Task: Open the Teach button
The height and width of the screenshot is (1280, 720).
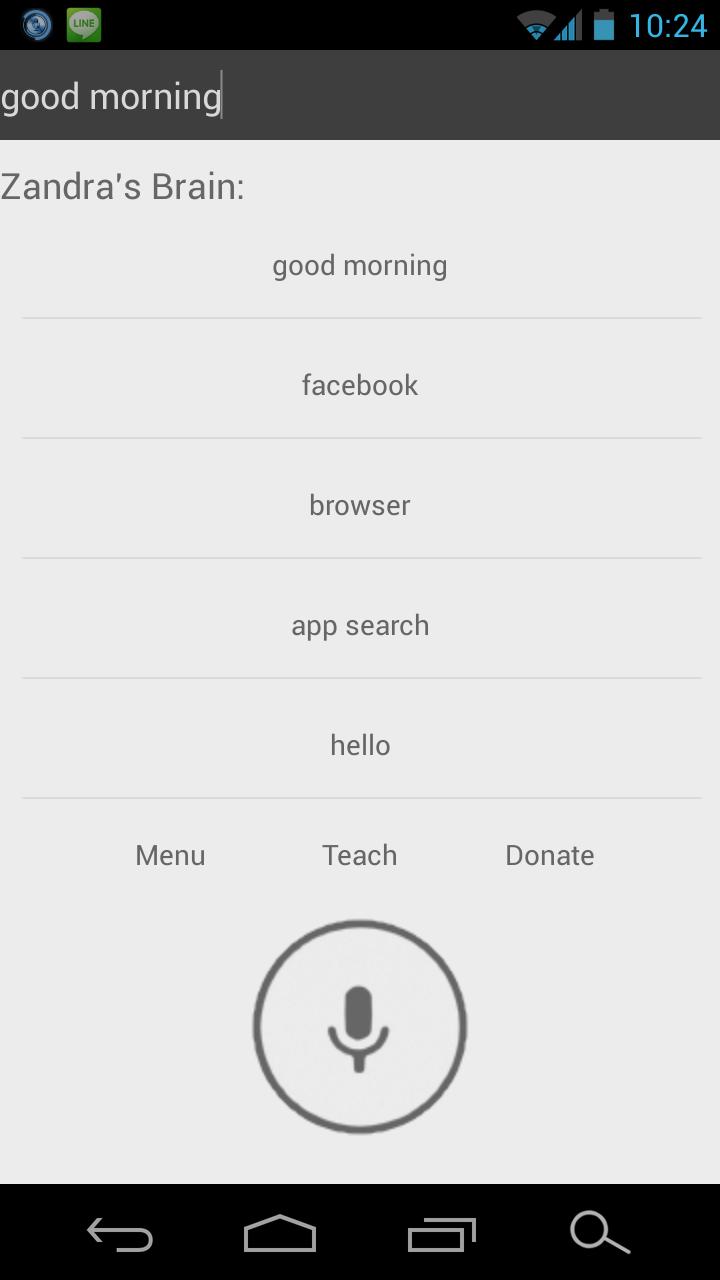Action: coord(360,855)
